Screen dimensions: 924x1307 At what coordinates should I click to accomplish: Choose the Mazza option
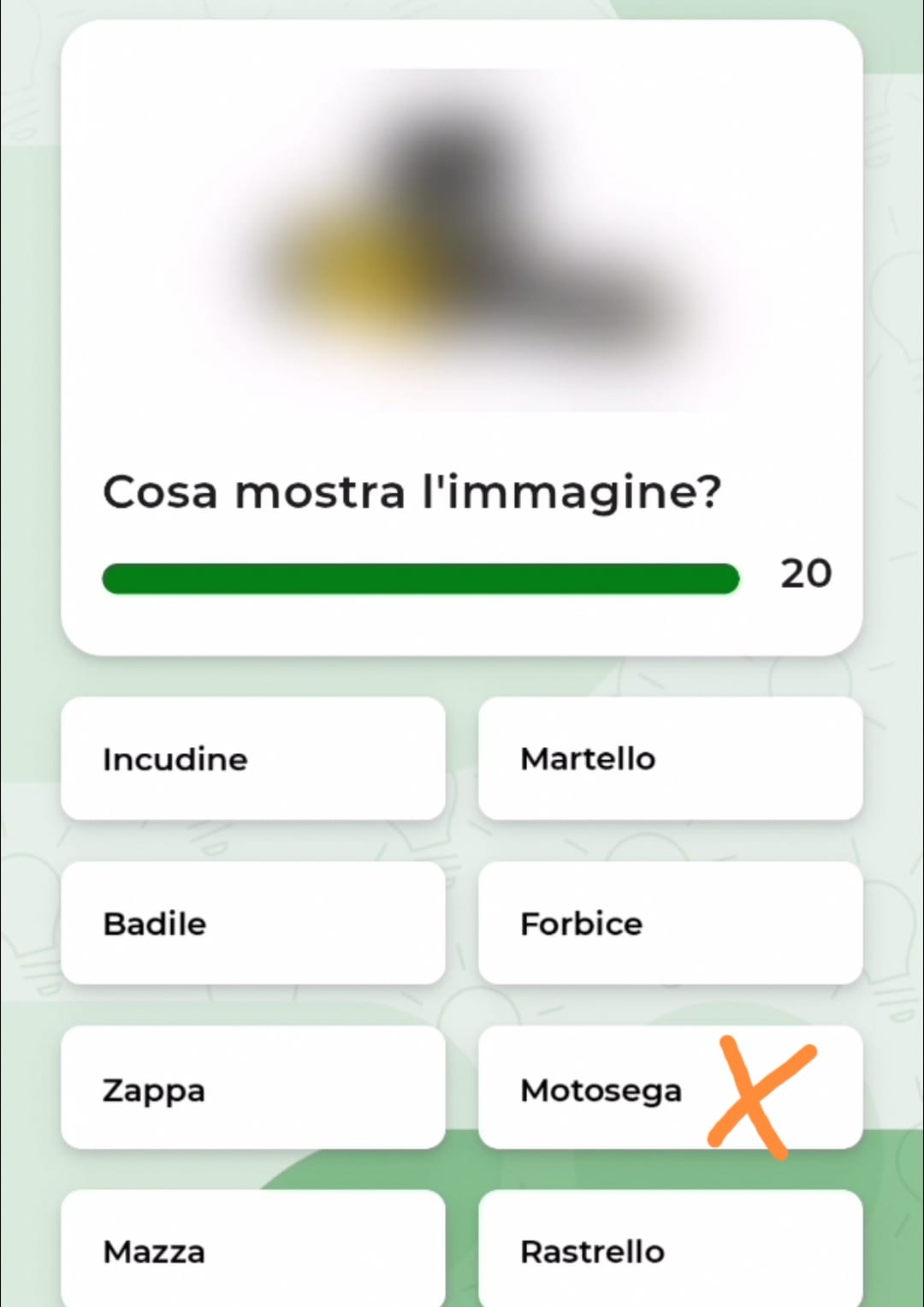tap(252, 1250)
